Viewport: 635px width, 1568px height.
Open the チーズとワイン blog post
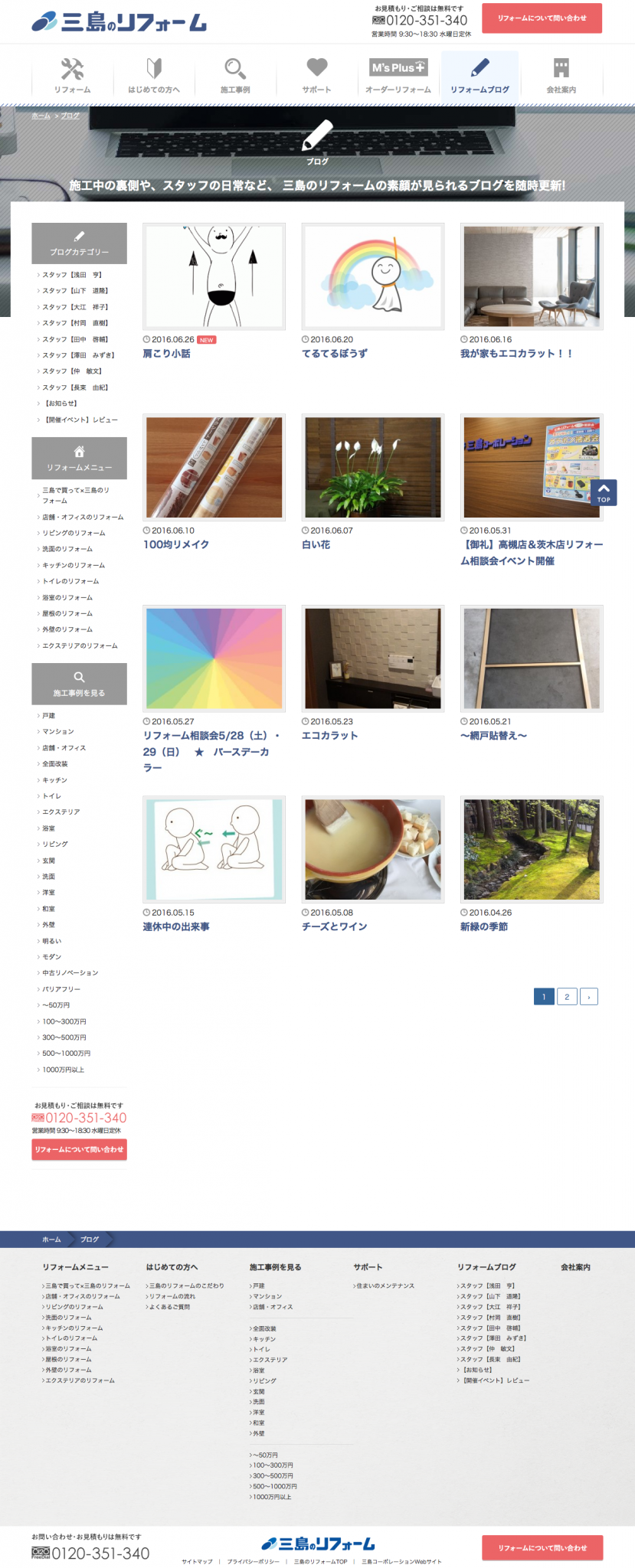pyautogui.click(x=334, y=926)
